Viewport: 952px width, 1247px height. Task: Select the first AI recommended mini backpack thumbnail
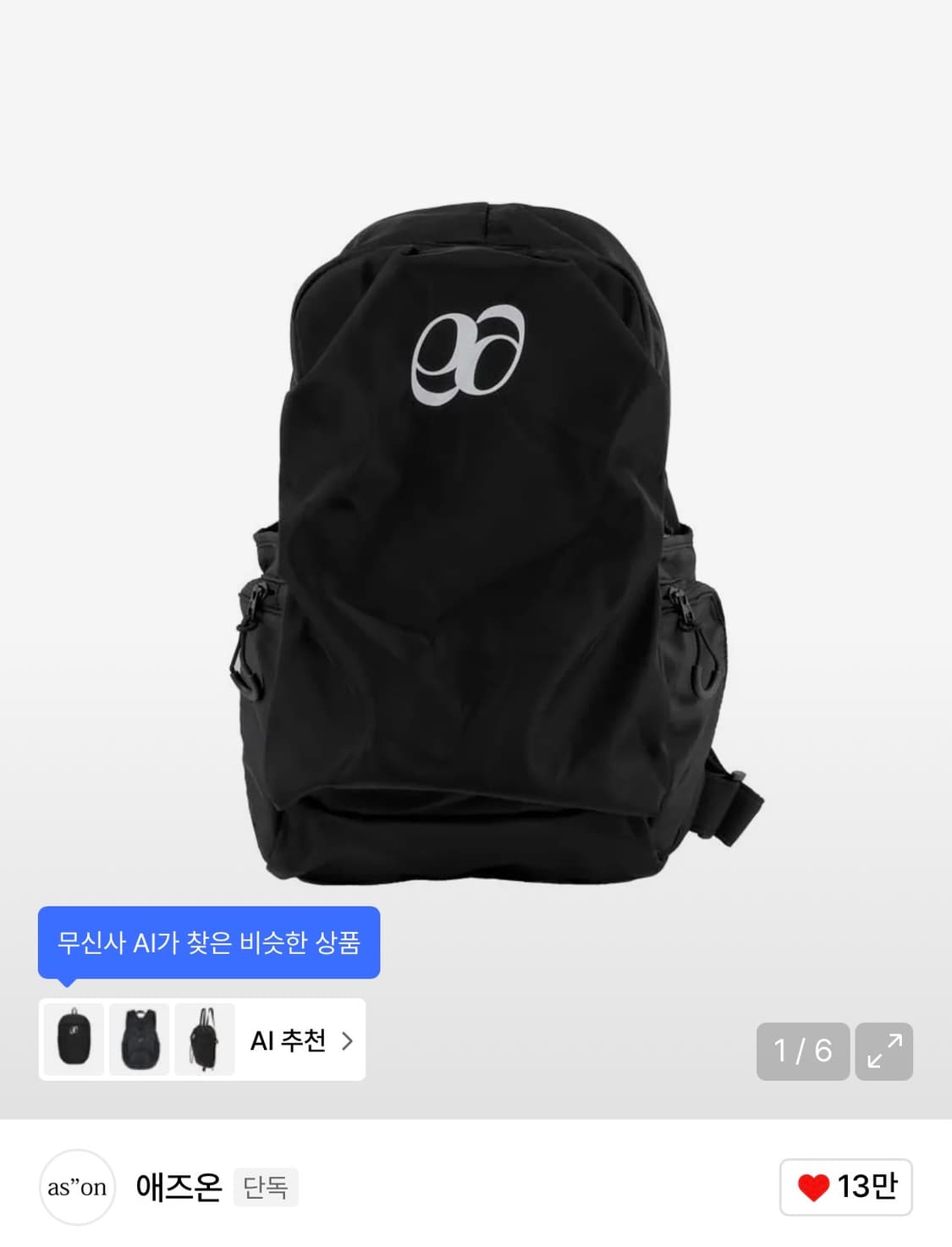pos(73,1040)
